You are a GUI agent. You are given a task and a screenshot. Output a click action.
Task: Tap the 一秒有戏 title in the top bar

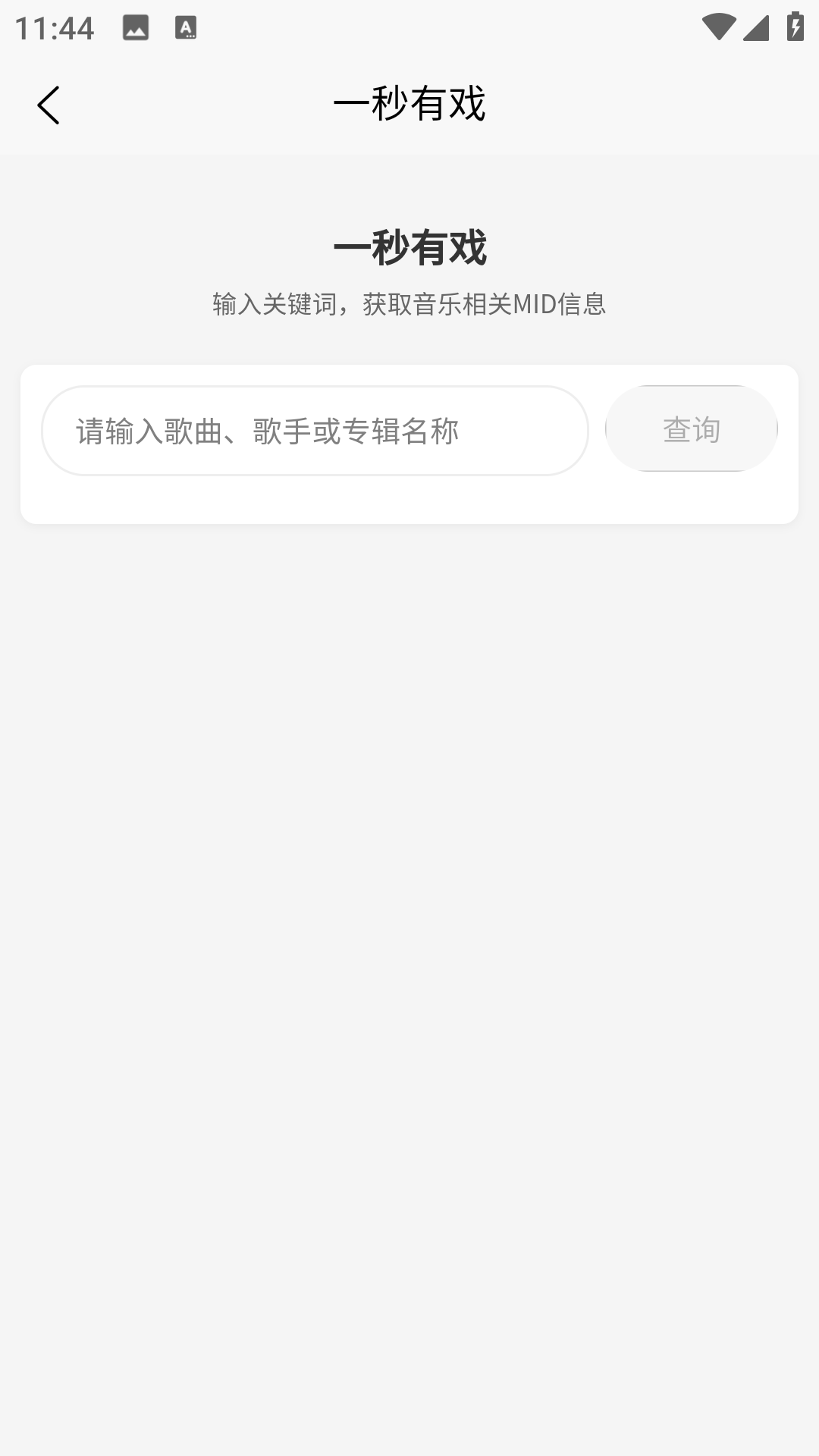click(x=409, y=105)
